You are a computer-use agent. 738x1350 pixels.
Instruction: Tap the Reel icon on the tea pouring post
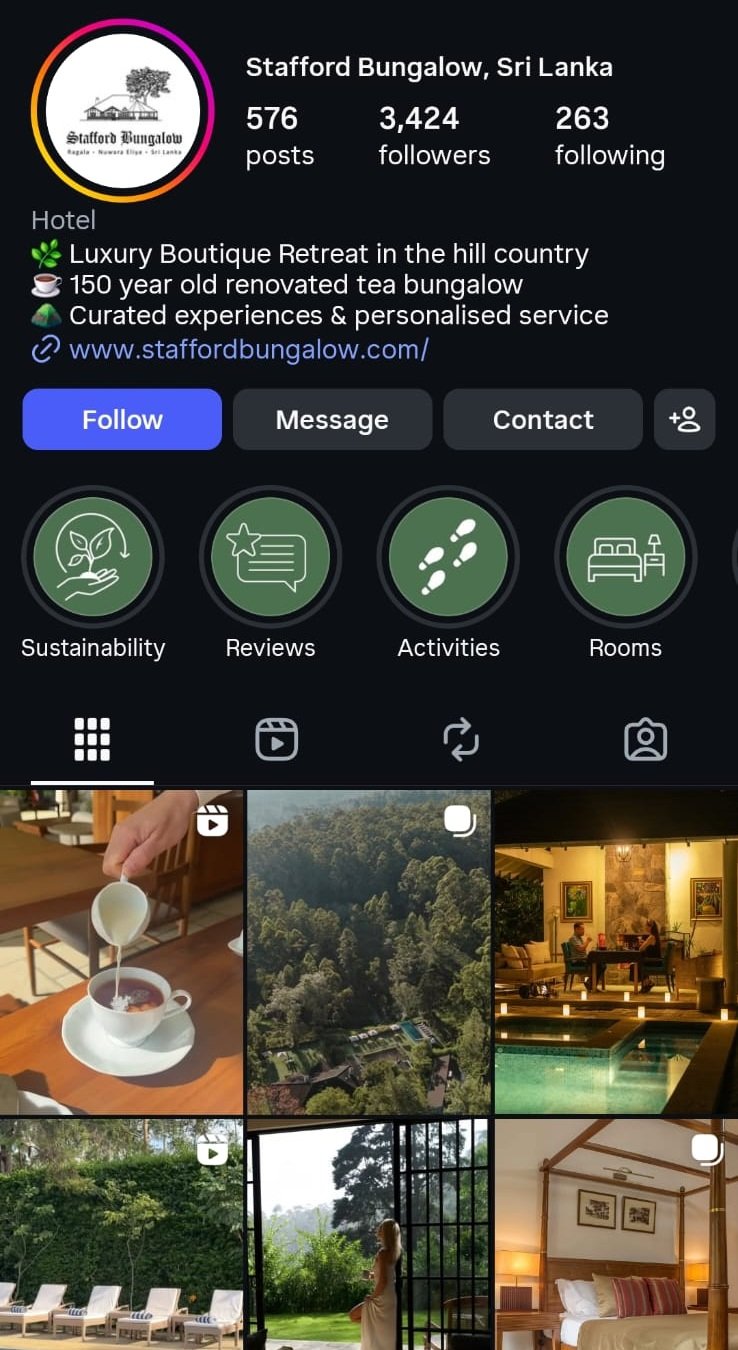click(x=213, y=821)
